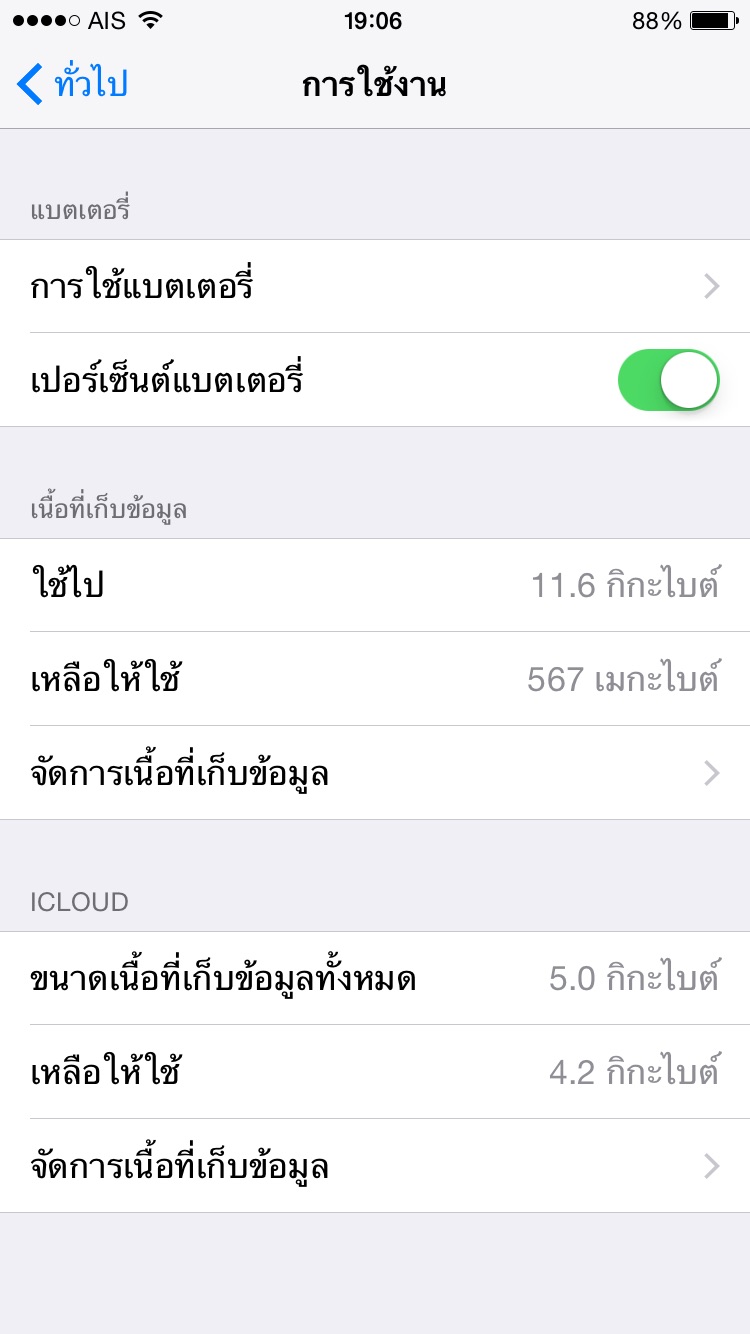Go back to ทั่วไป settings

coord(73,84)
